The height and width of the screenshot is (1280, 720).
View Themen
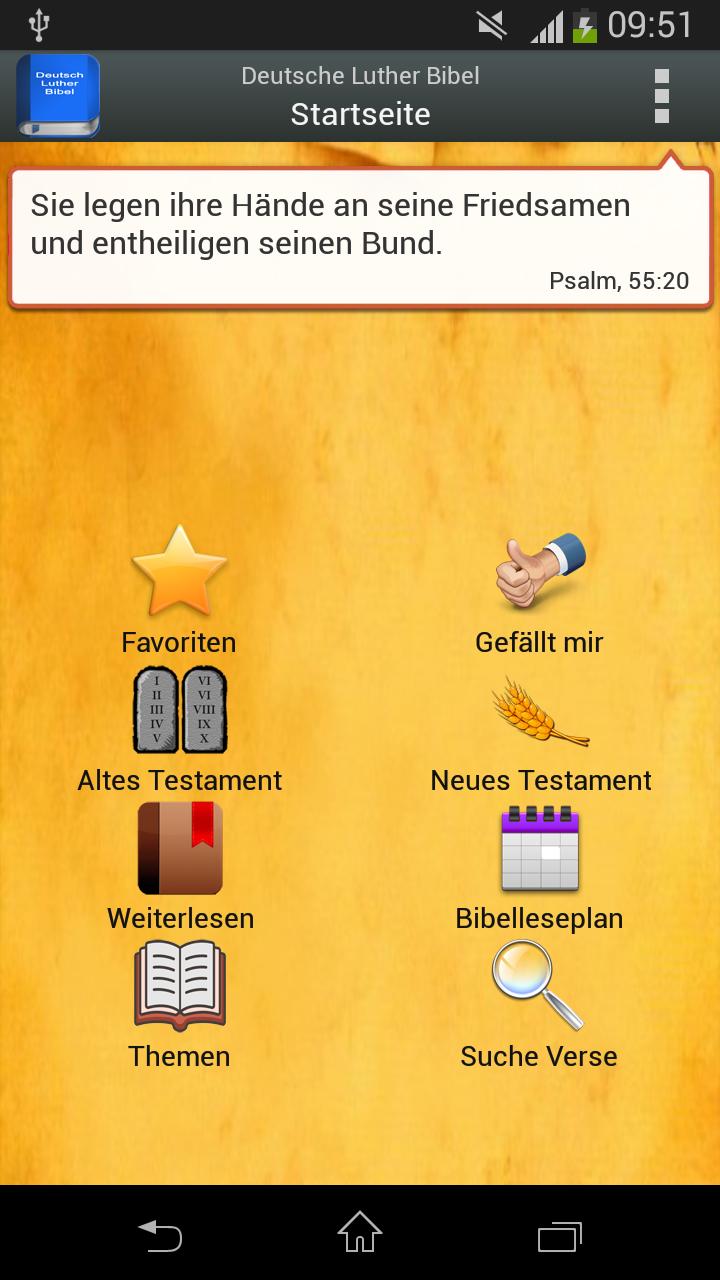coord(179,1004)
